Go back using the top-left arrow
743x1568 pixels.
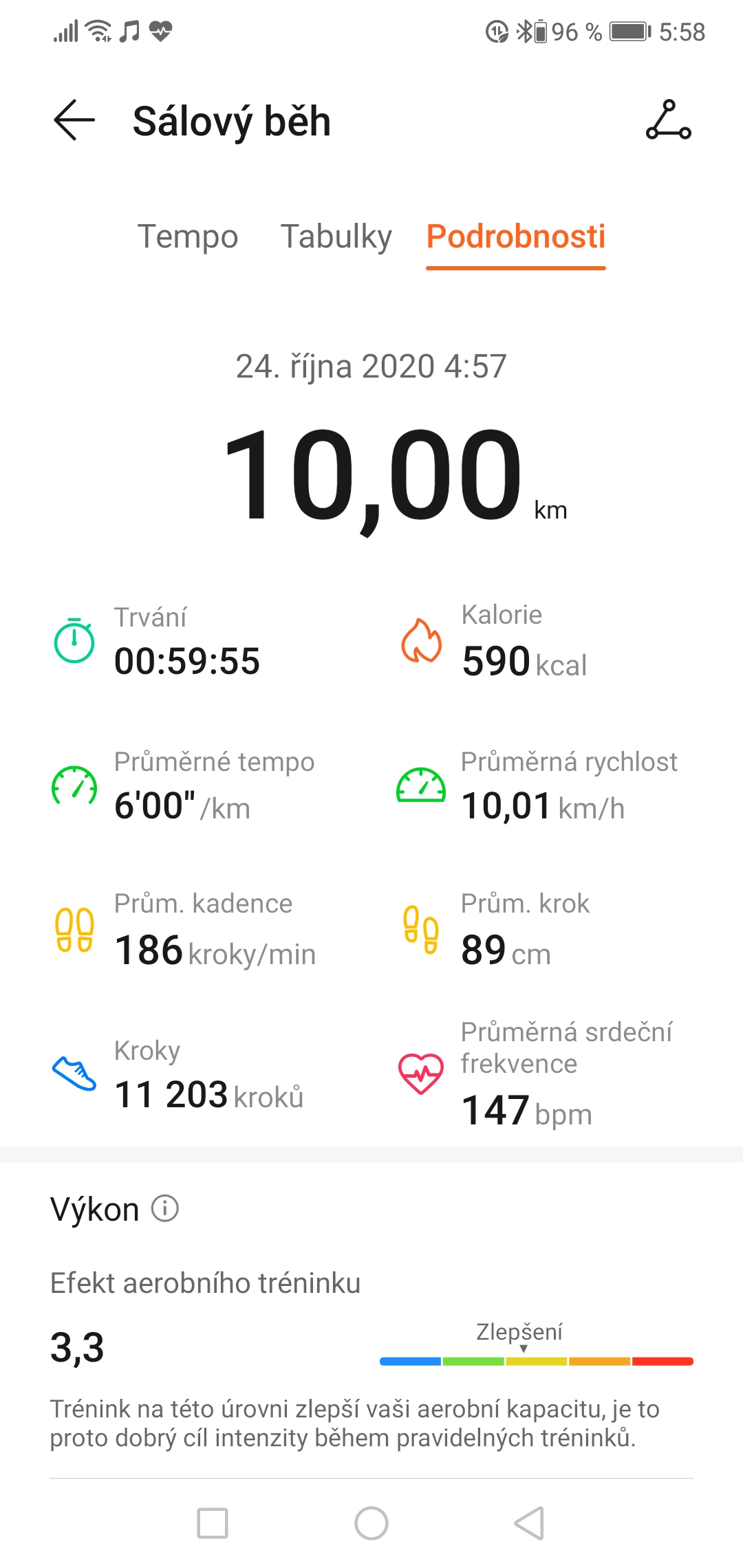point(74,120)
